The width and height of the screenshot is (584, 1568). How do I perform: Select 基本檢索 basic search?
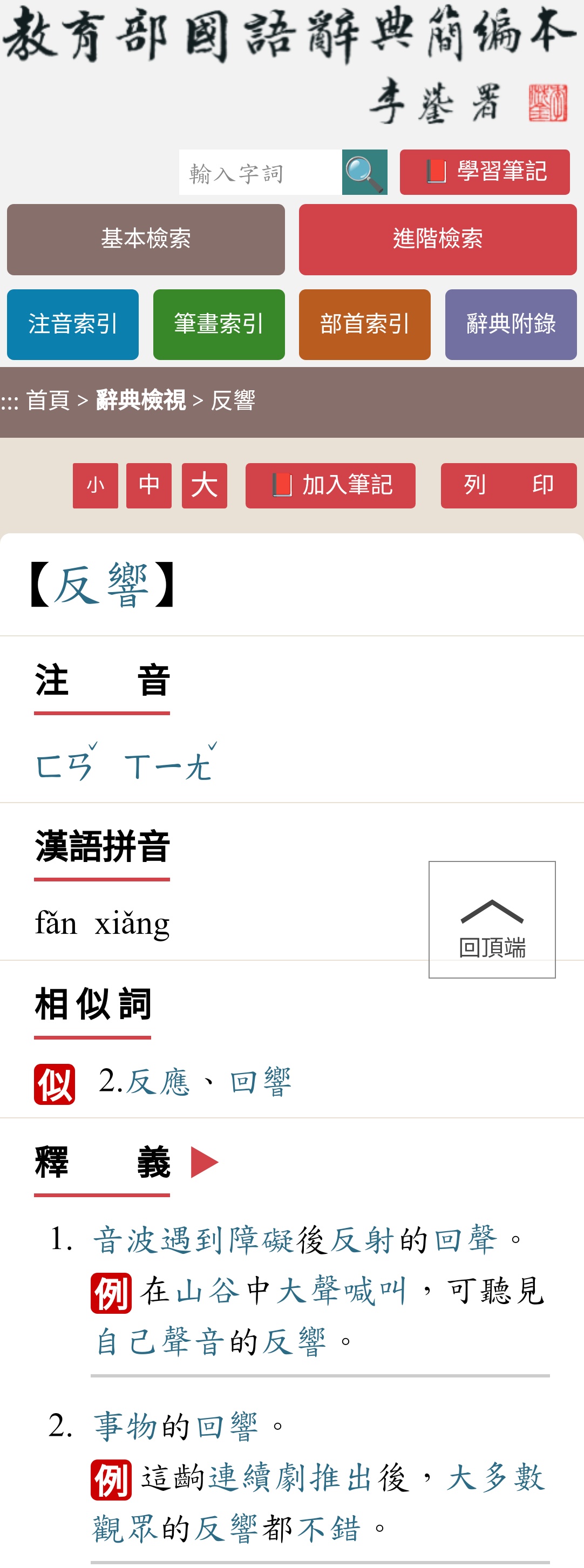146,239
